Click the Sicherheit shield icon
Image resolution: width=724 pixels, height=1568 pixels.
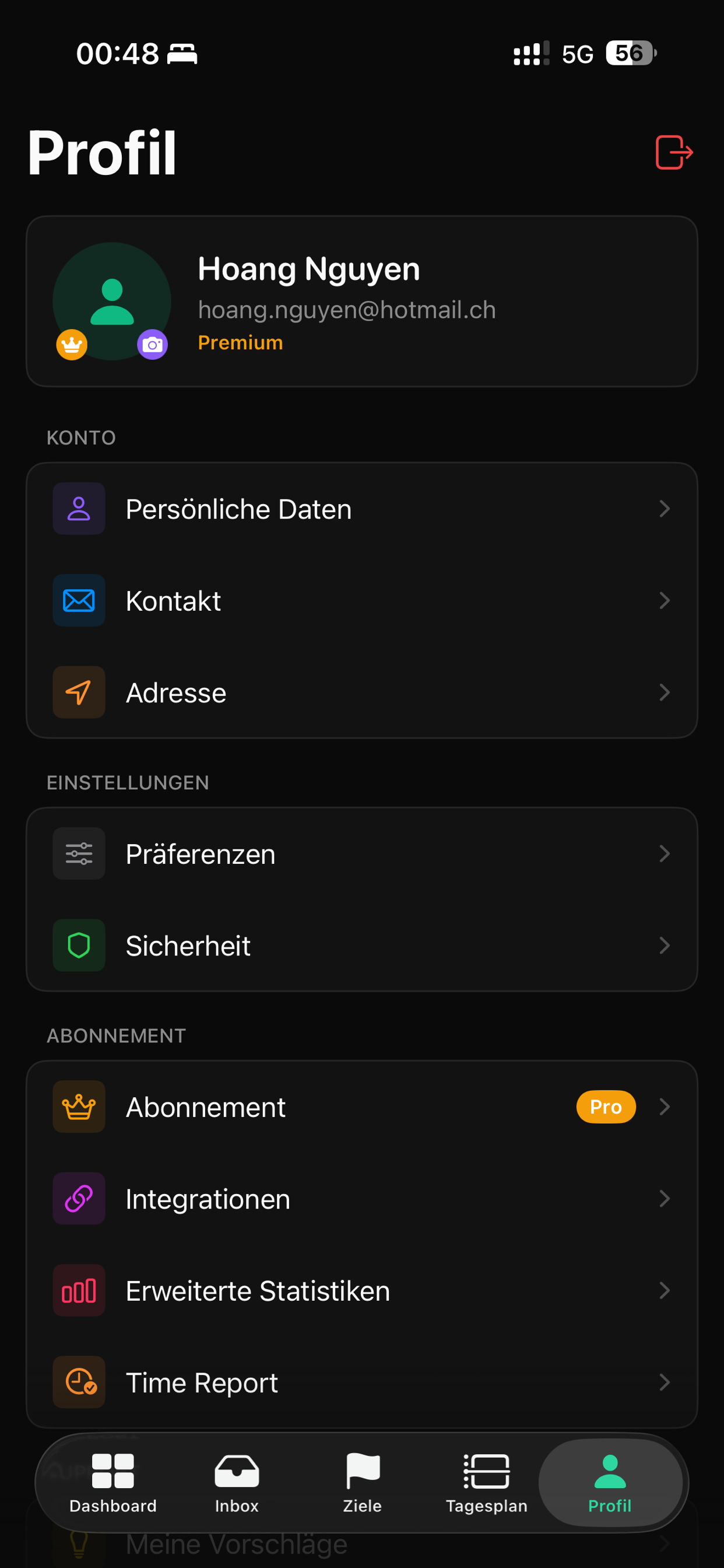[x=79, y=946]
